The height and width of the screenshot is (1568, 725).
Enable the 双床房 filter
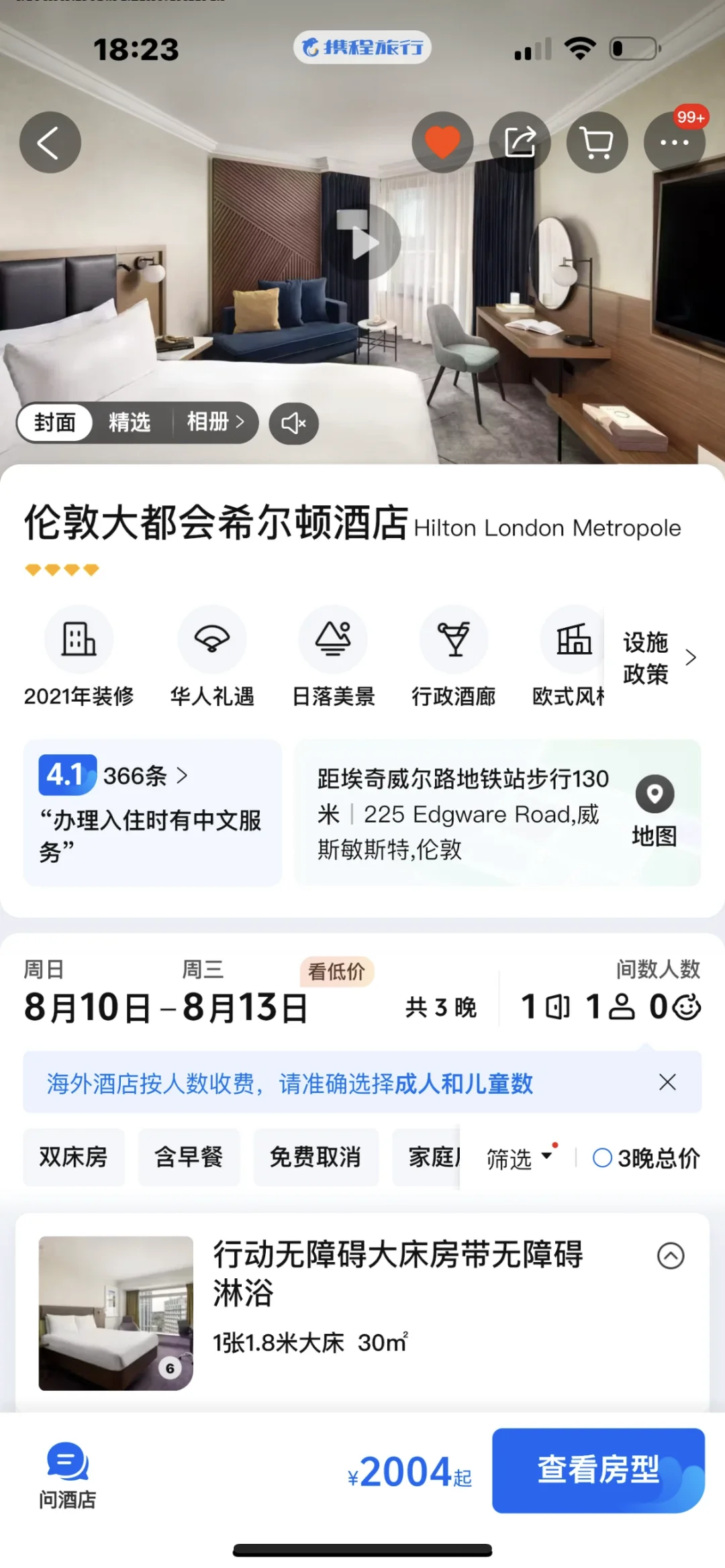(x=74, y=1157)
